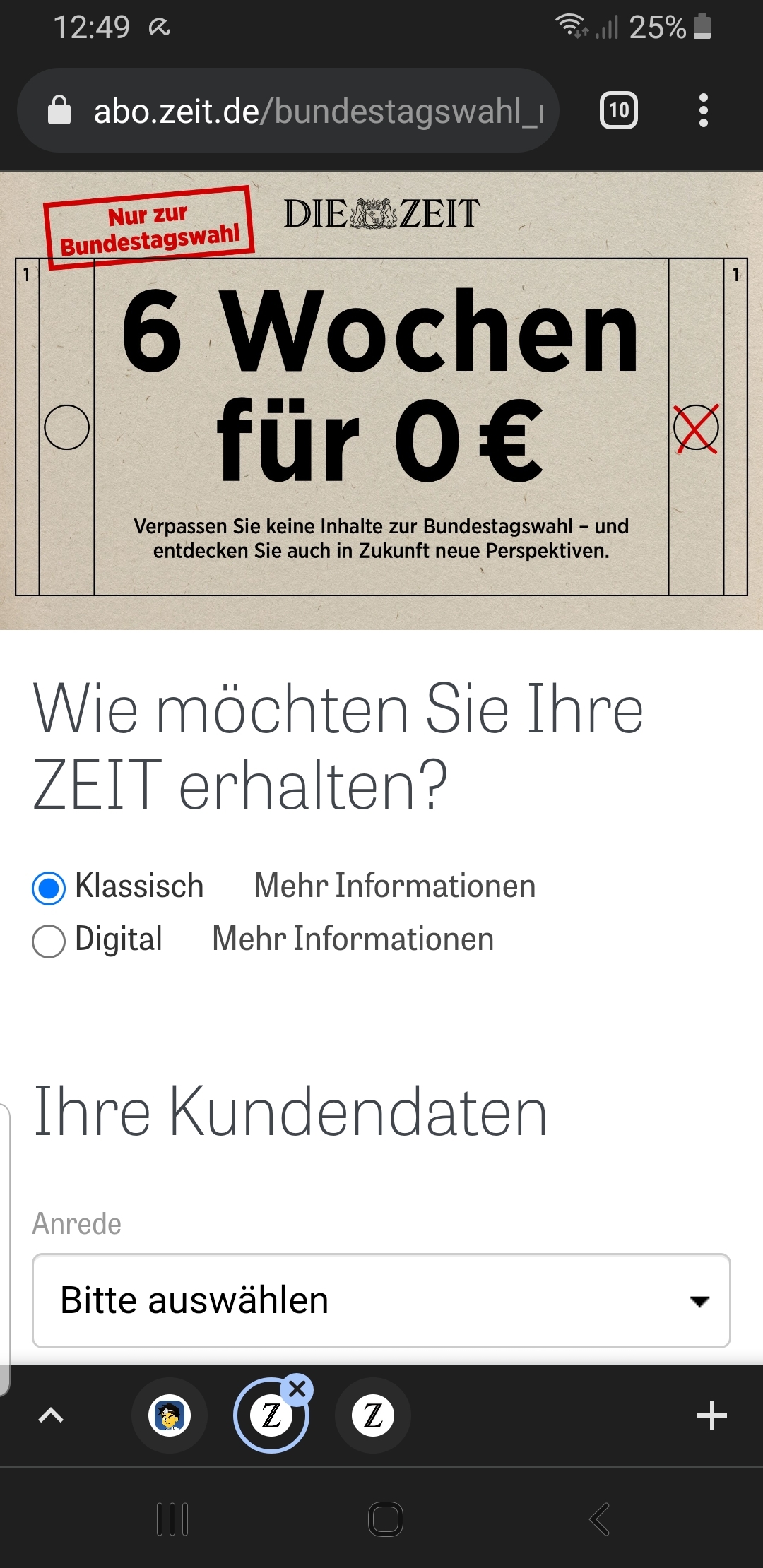Go back using the system back button
This screenshot has width=763, height=1568.
point(599,1519)
